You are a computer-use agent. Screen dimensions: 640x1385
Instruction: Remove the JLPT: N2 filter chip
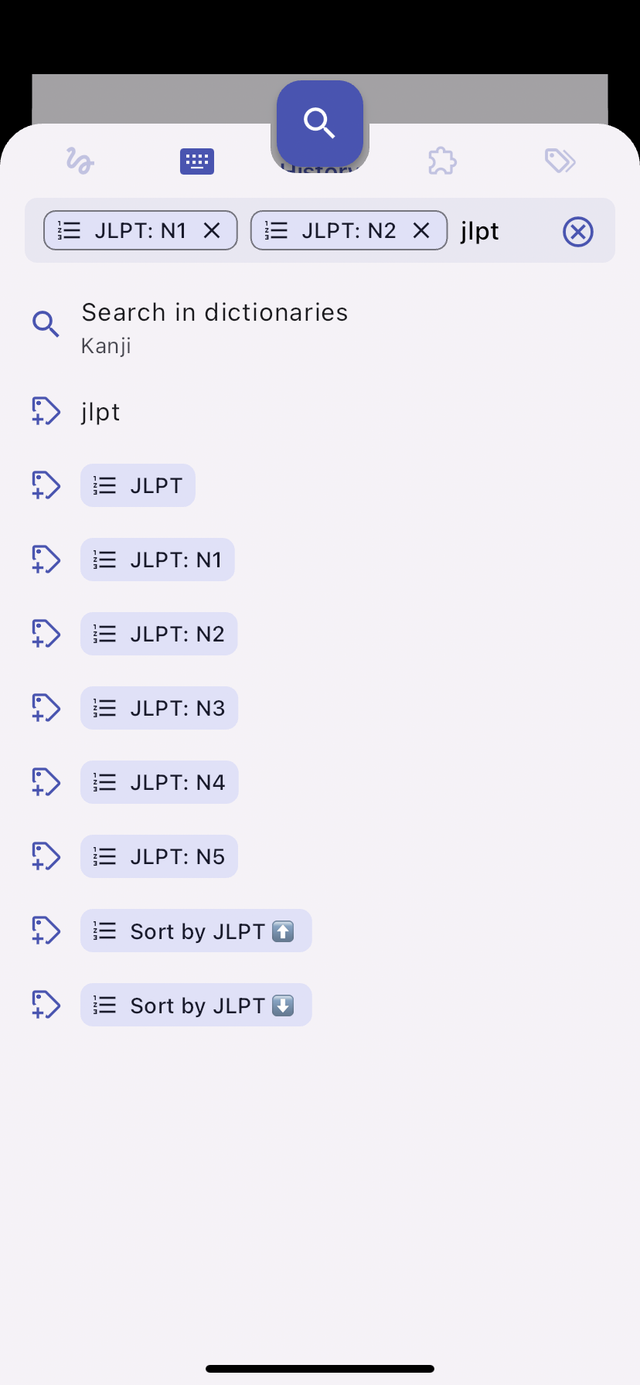422,231
